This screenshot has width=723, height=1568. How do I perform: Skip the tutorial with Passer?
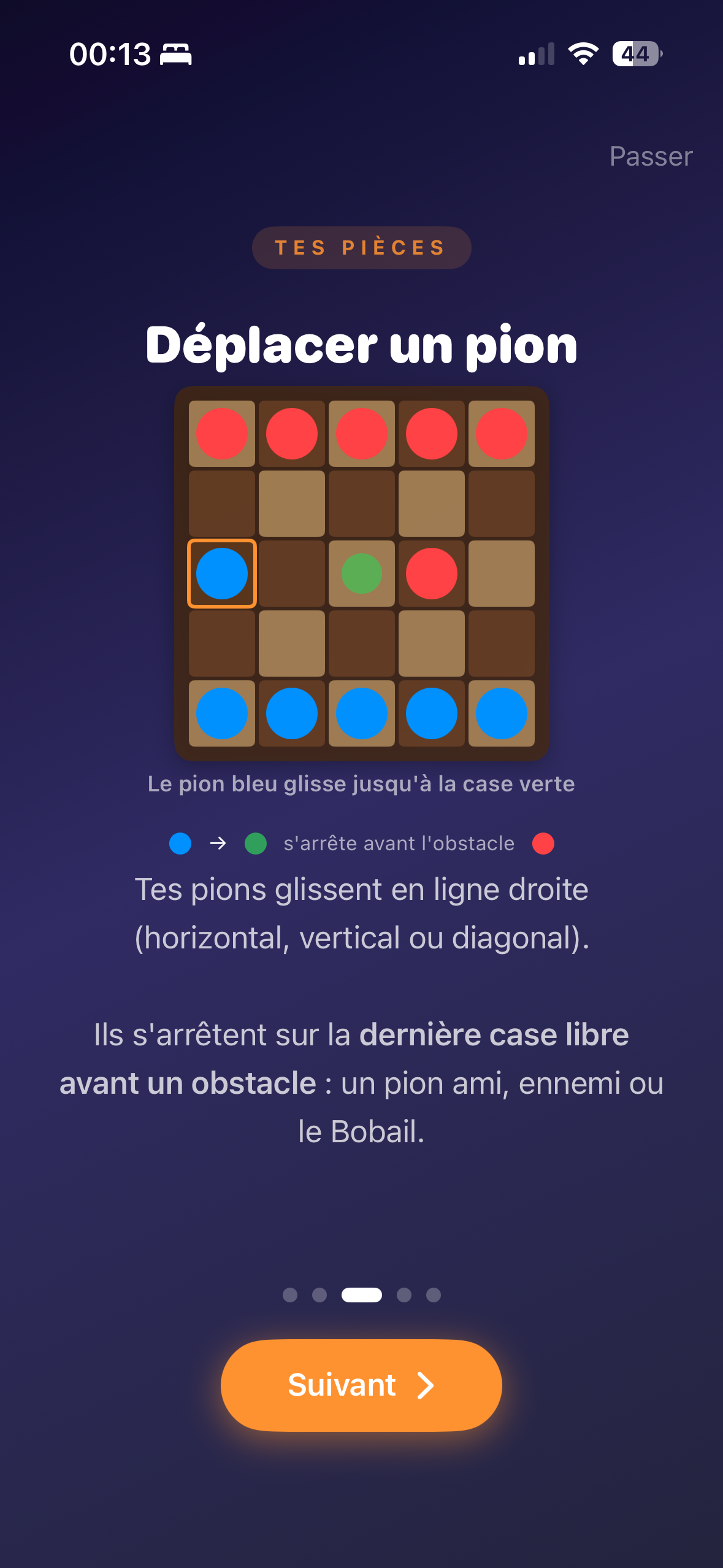[x=651, y=156]
